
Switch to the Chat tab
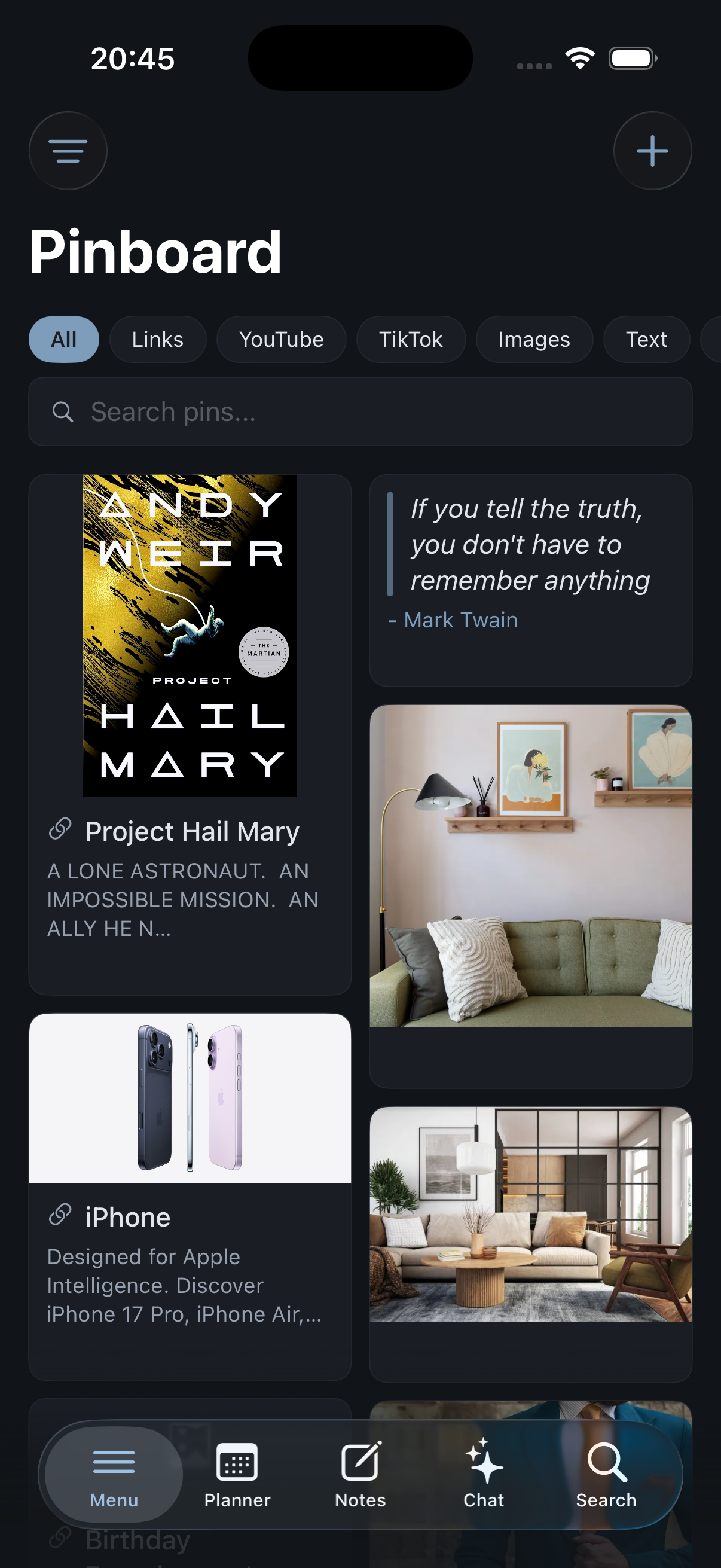click(484, 1474)
